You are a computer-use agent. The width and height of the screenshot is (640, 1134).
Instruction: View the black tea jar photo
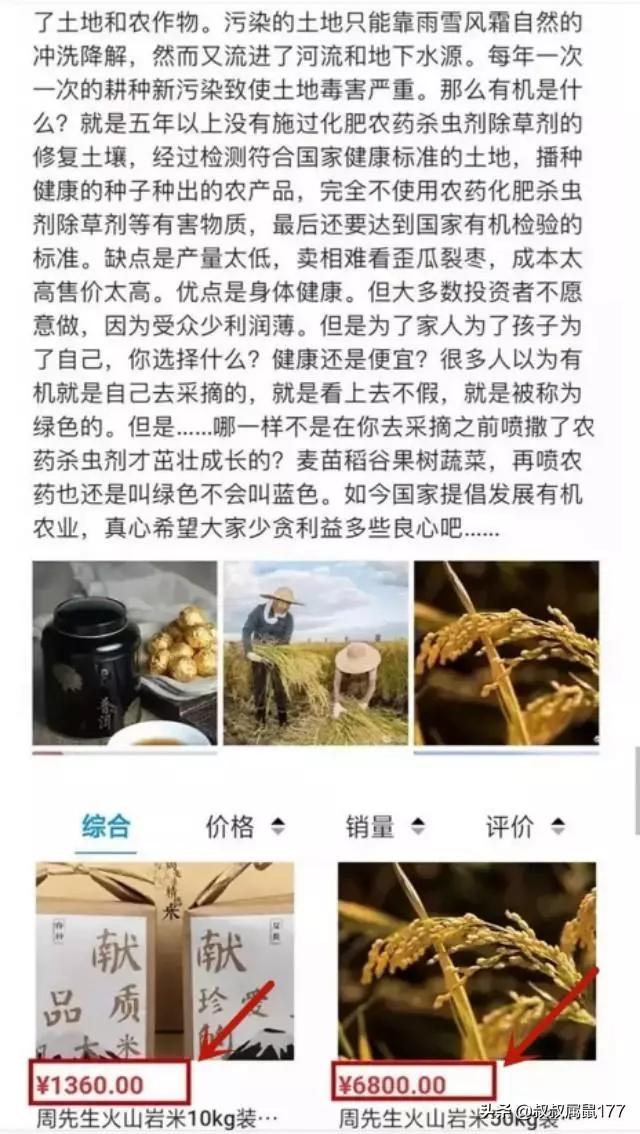coord(124,653)
